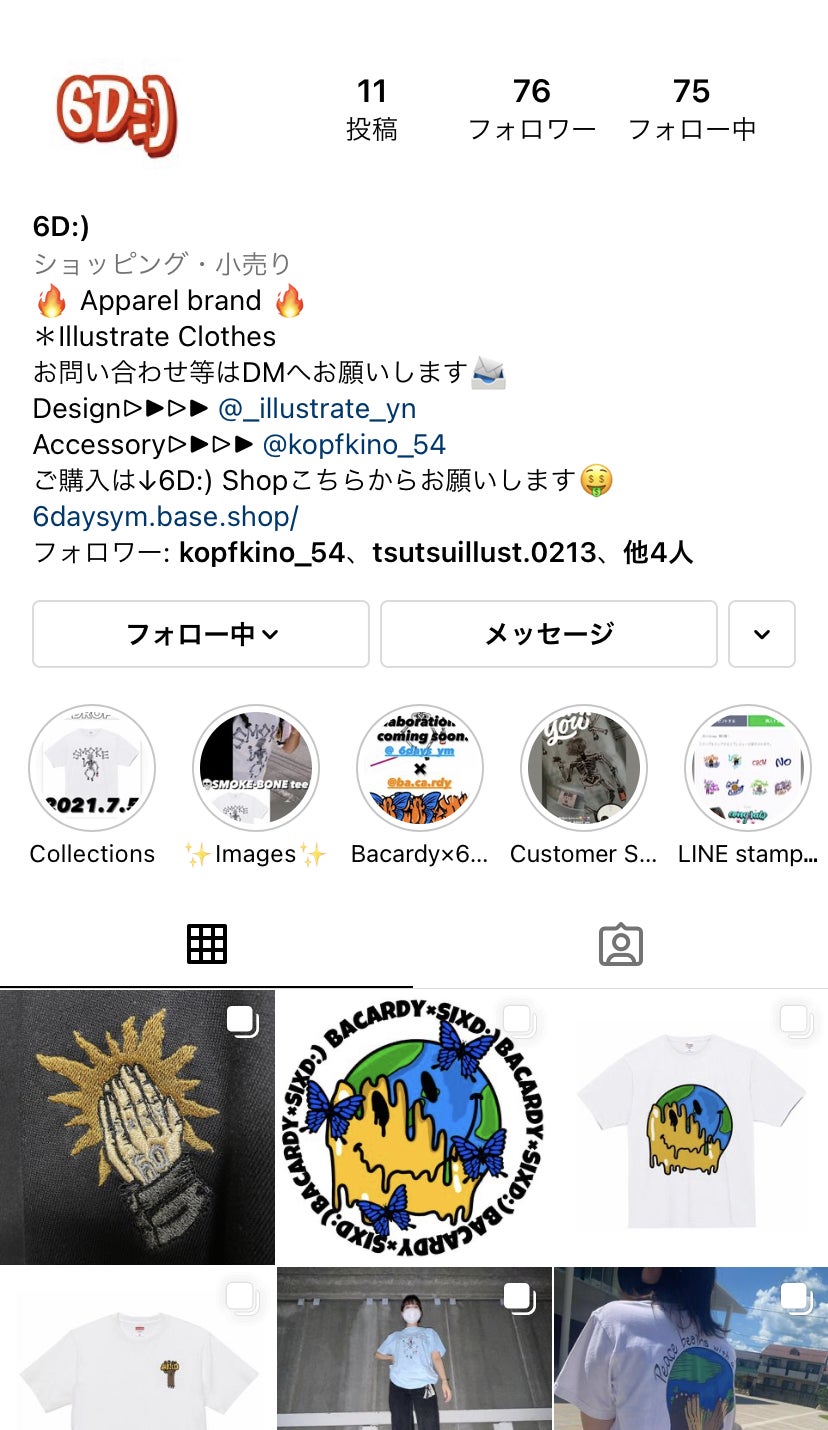Expand suggested accounts chevron button

[x=762, y=634]
